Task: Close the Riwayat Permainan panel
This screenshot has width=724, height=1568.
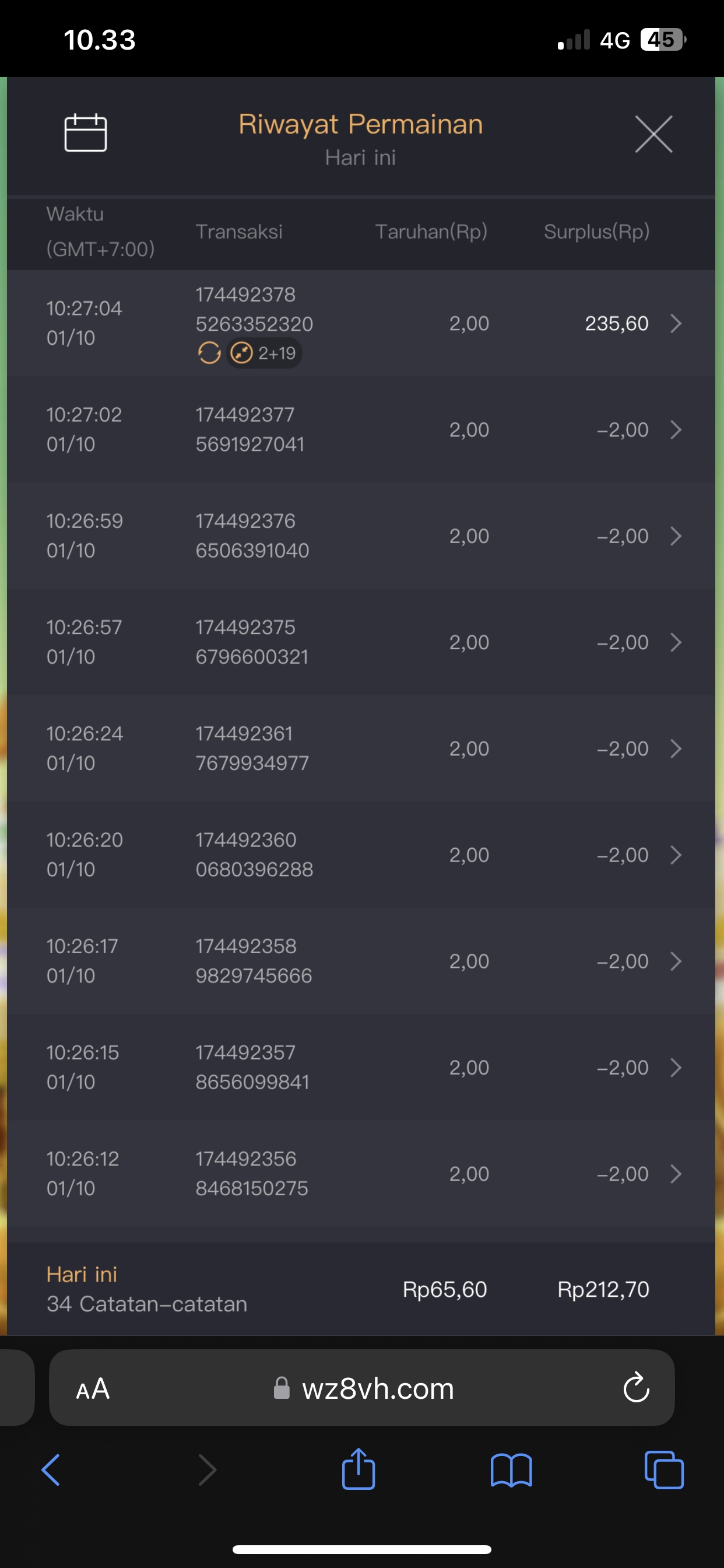Action: tap(653, 134)
